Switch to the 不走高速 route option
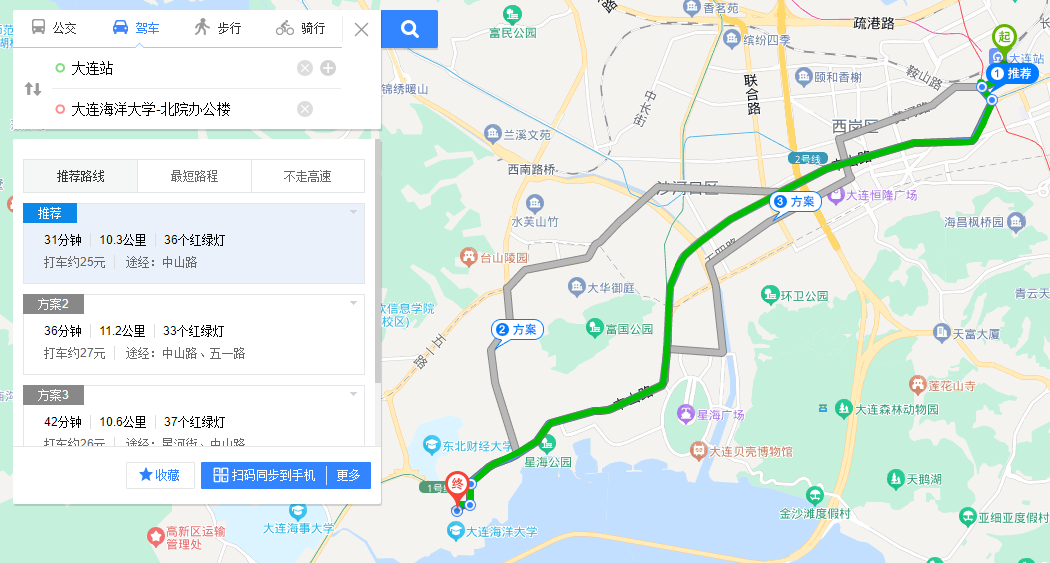 tap(307, 176)
